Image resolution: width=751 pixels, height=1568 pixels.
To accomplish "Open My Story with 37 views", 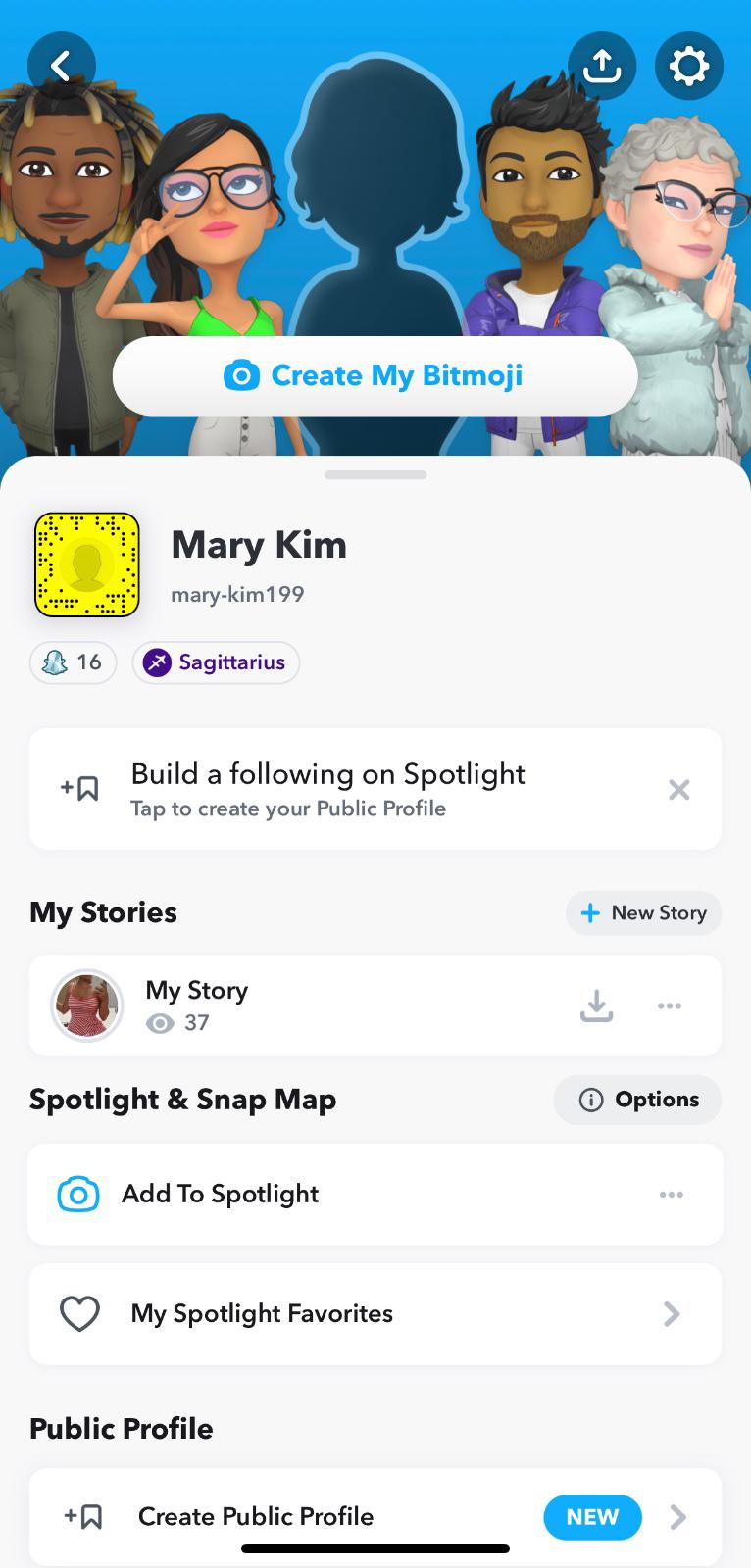I will coord(196,1005).
